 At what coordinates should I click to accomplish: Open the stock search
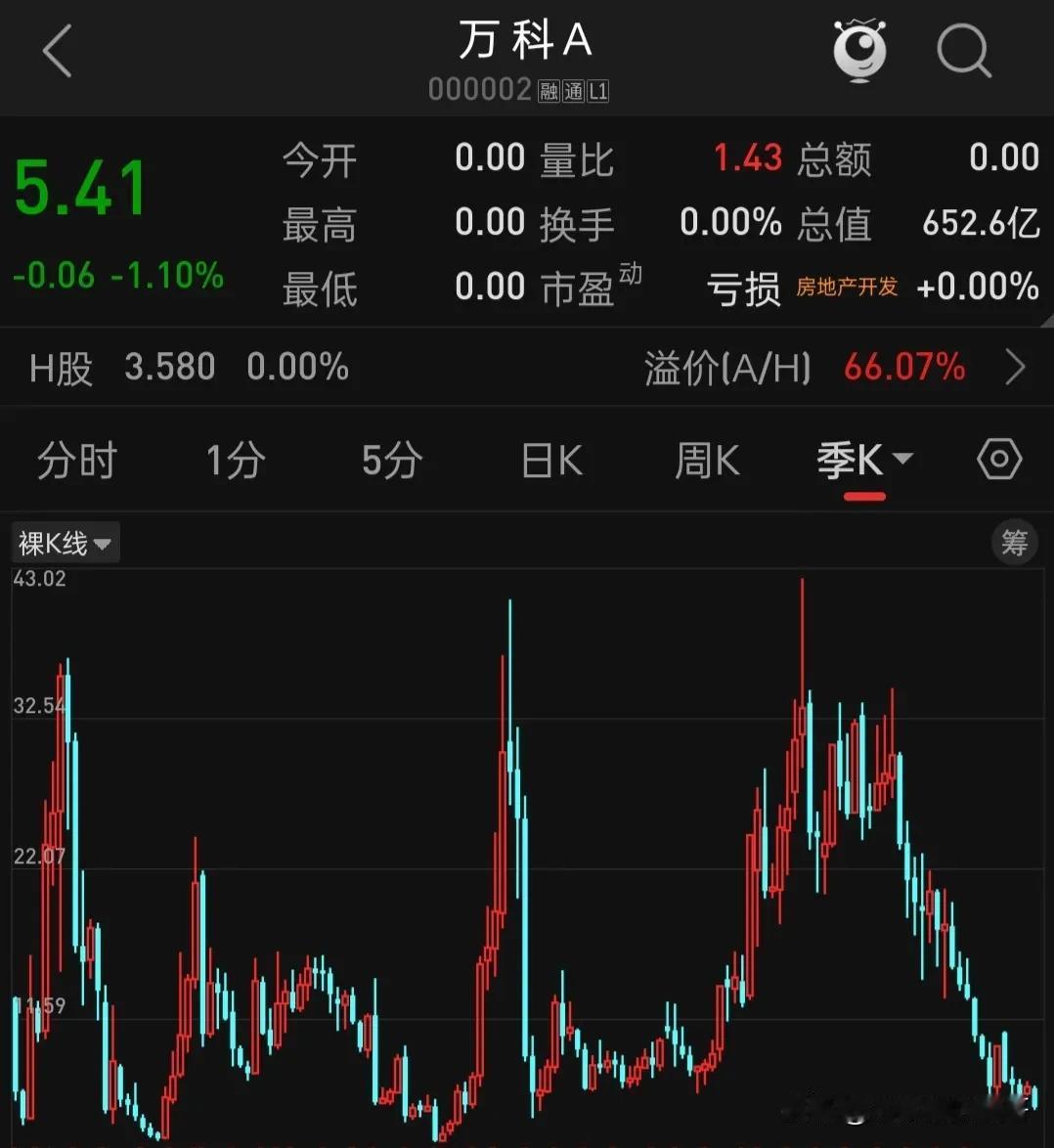click(964, 51)
